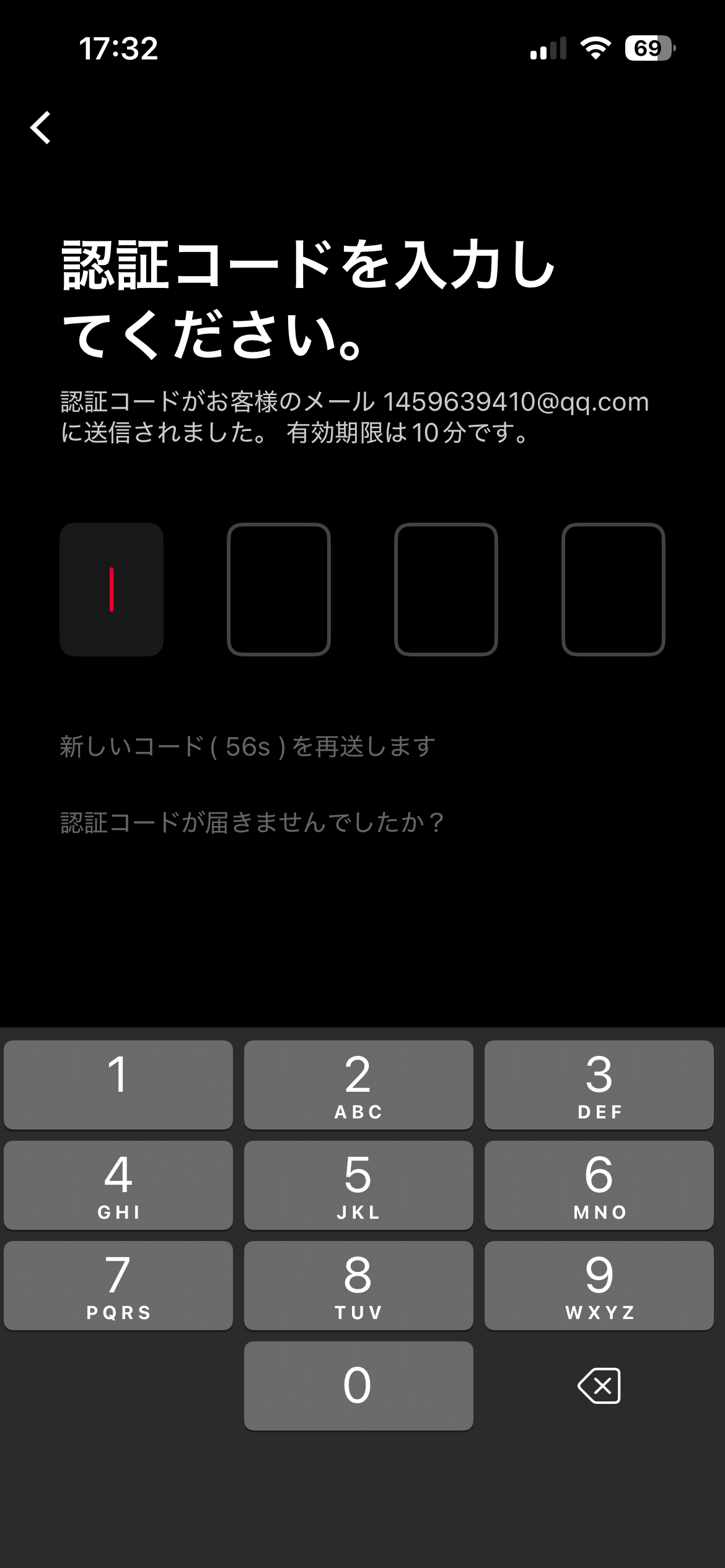Select the second verification code box
This screenshot has width=725, height=1568.
279,590
